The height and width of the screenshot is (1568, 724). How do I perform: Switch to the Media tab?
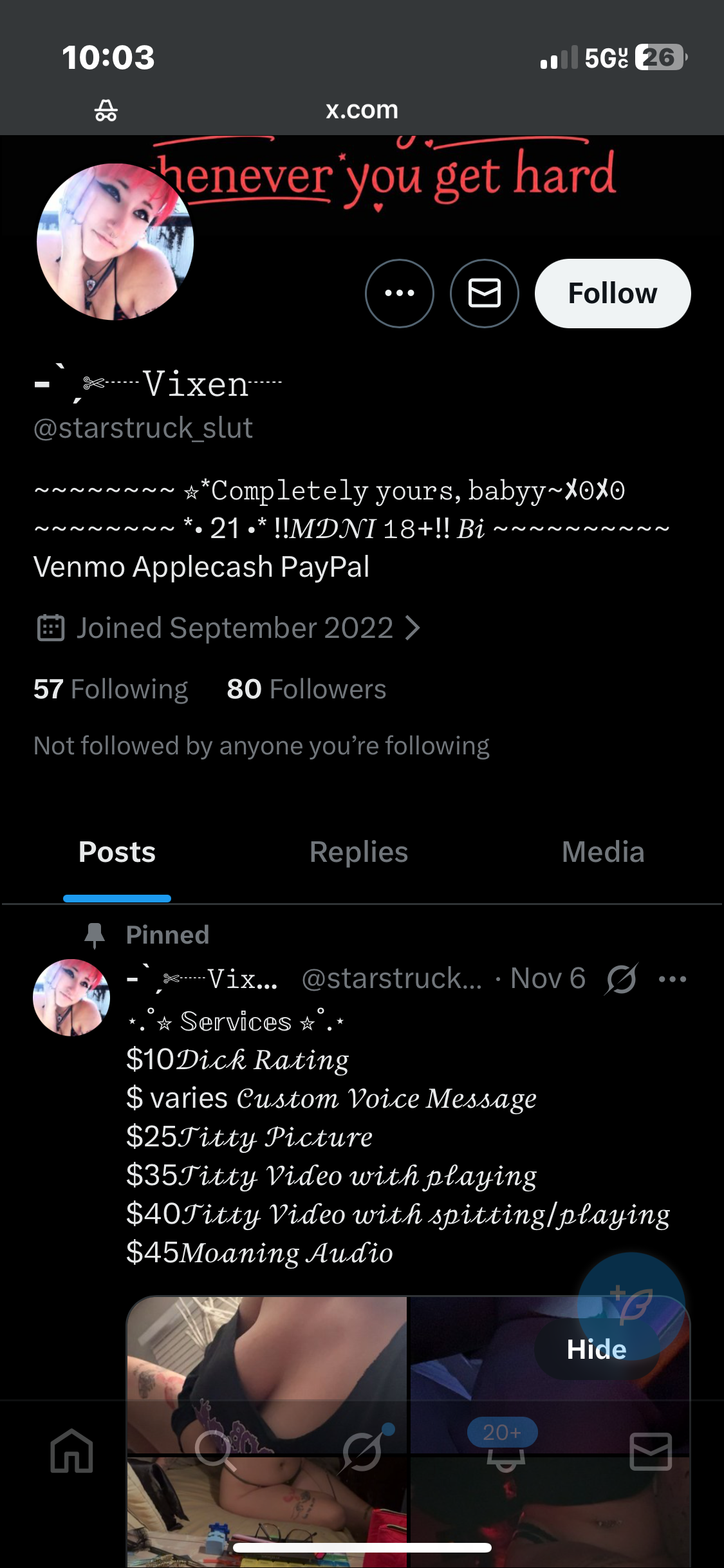tap(602, 852)
